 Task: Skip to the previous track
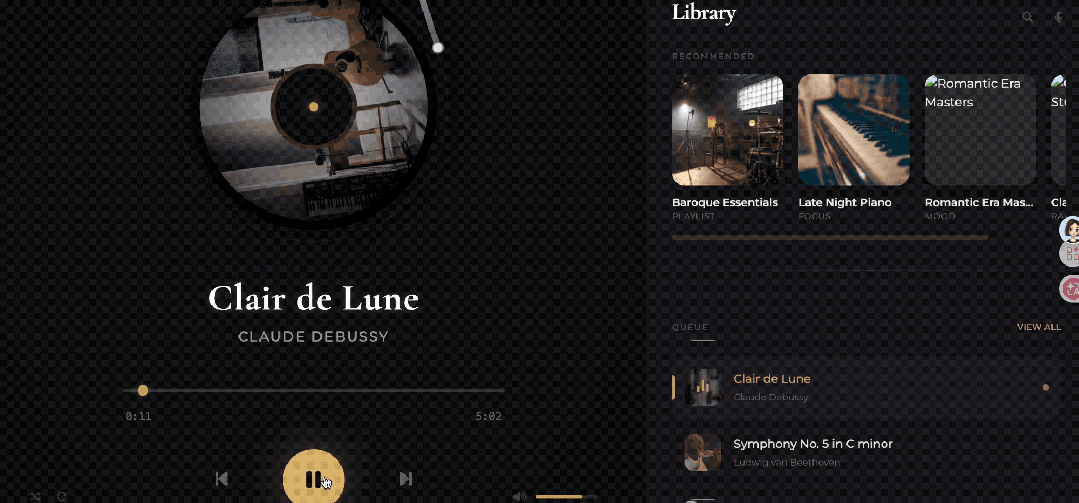(x=222, y=479)
